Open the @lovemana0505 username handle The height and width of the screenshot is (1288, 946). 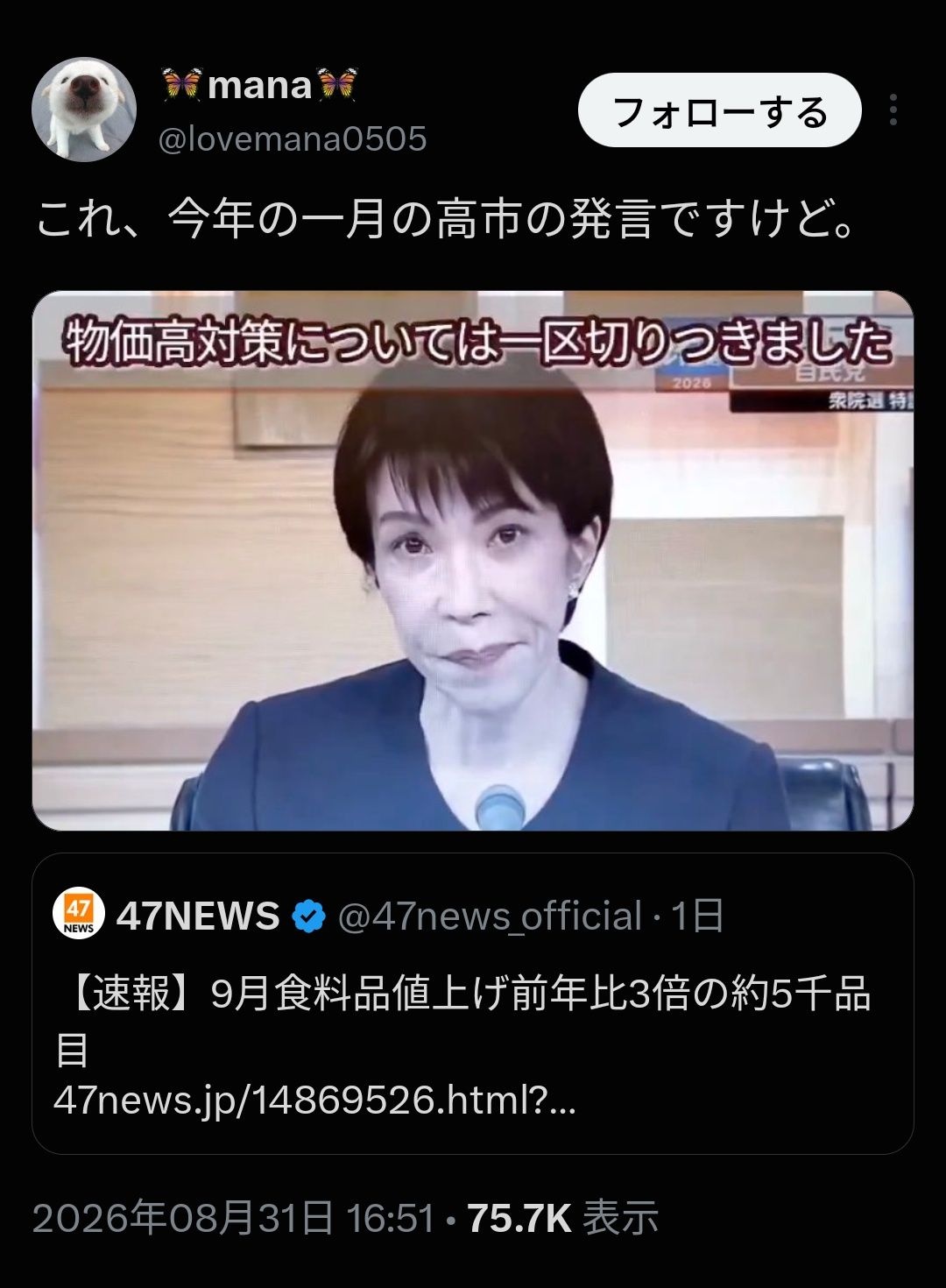point(293,138)
